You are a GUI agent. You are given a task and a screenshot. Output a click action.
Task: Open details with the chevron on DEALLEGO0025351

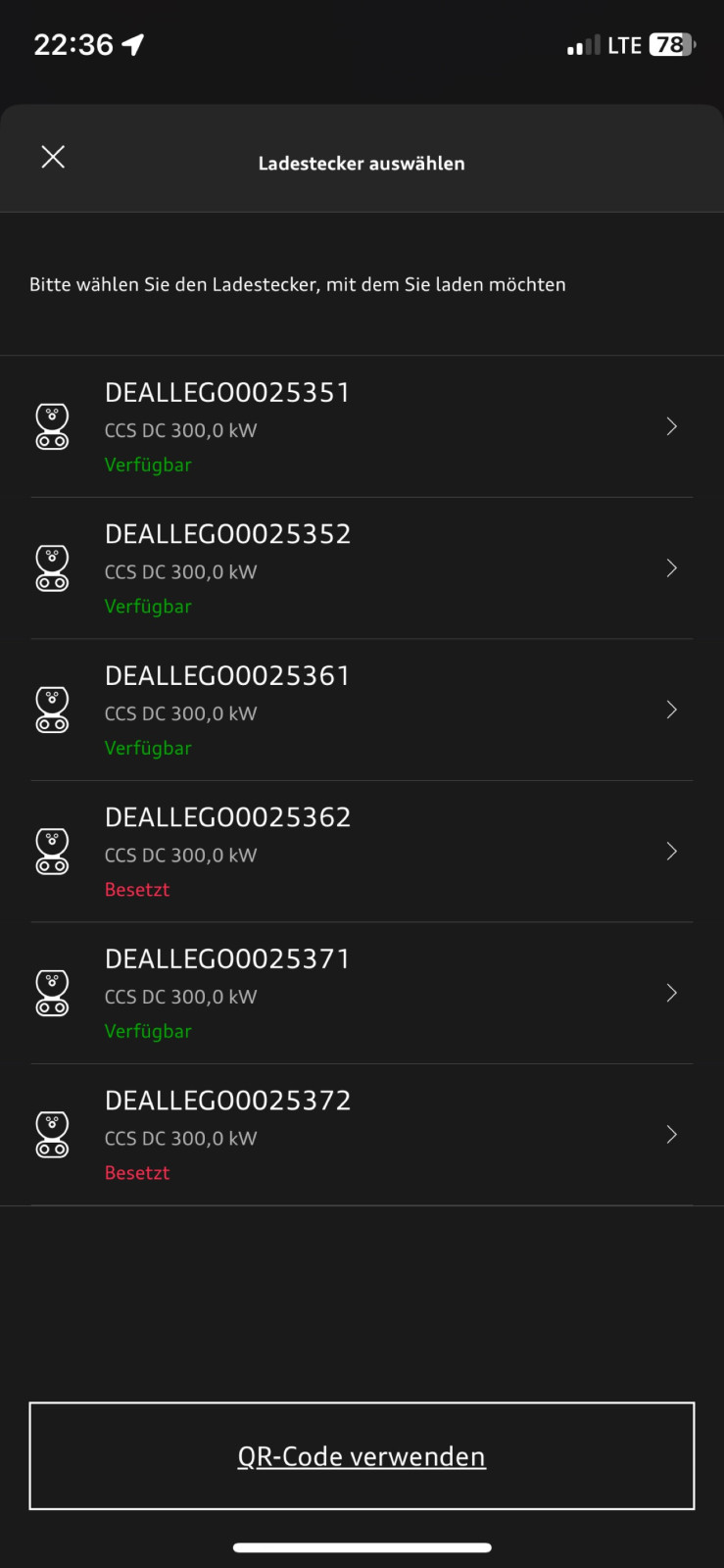click(671, 425)
